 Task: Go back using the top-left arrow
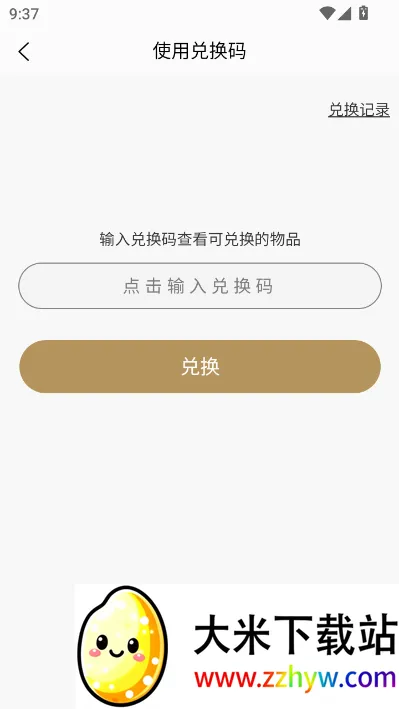24,52
